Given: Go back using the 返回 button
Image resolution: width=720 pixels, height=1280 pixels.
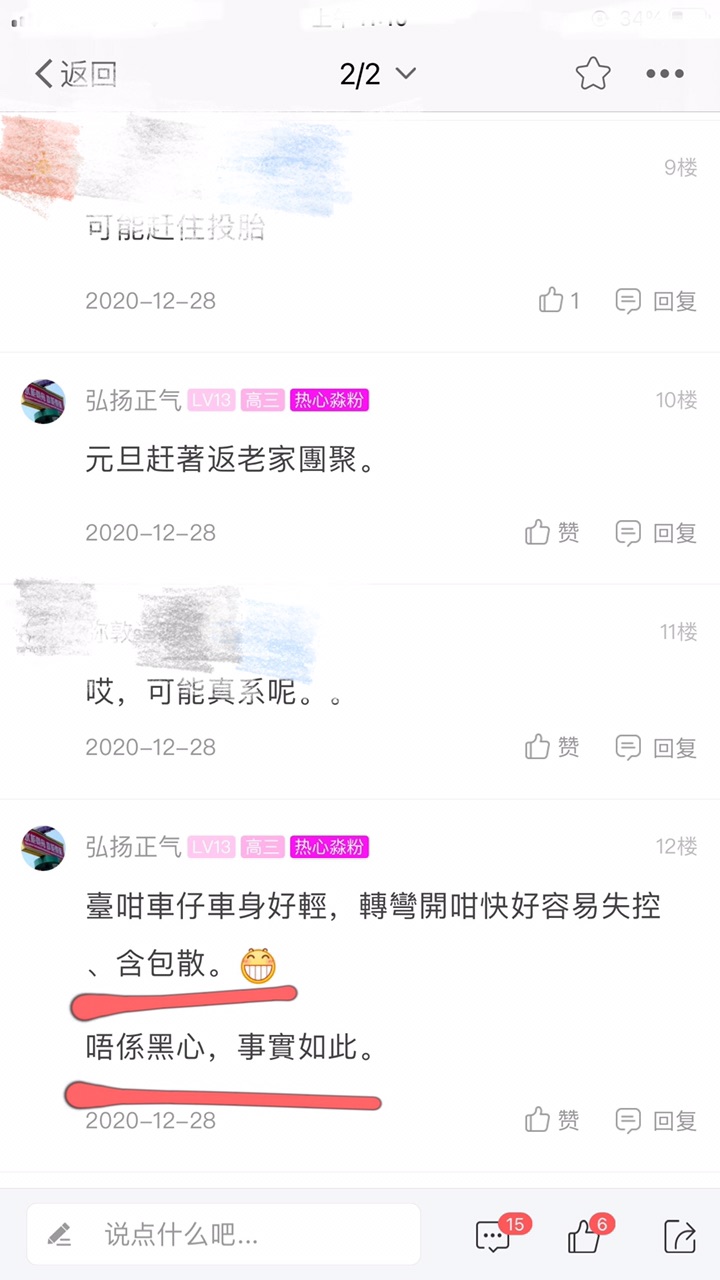Looking at the screenshot, I should (x=76, y=74).
